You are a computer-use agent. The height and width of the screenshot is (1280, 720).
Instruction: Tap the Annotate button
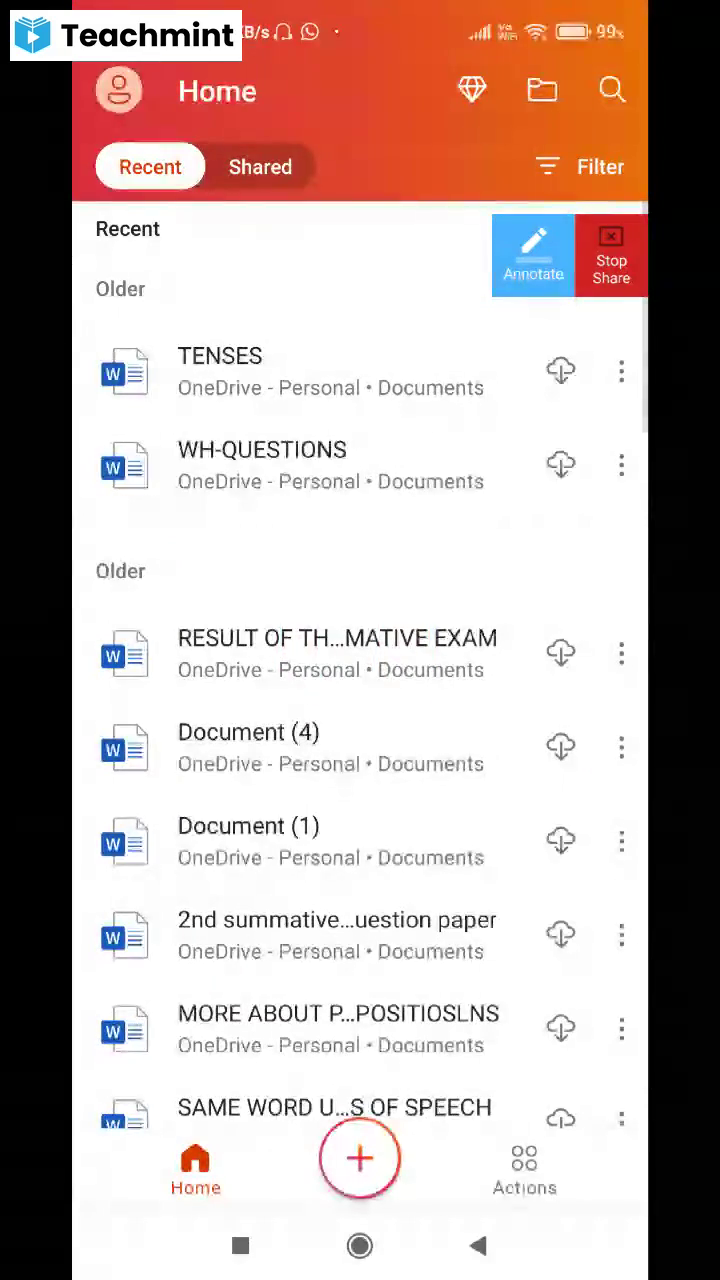(533, 255)
